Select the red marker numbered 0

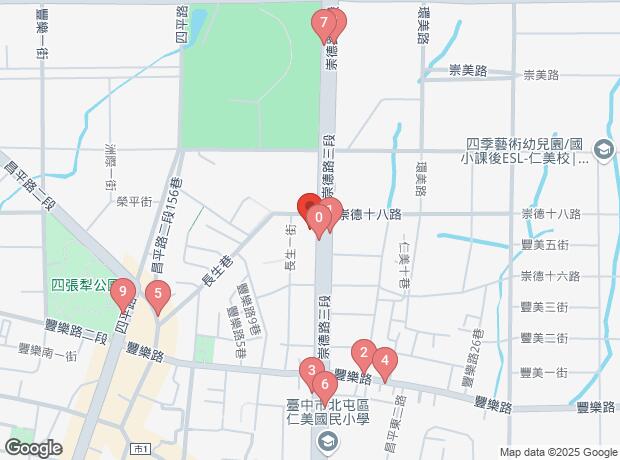click(x=319, y=217)
